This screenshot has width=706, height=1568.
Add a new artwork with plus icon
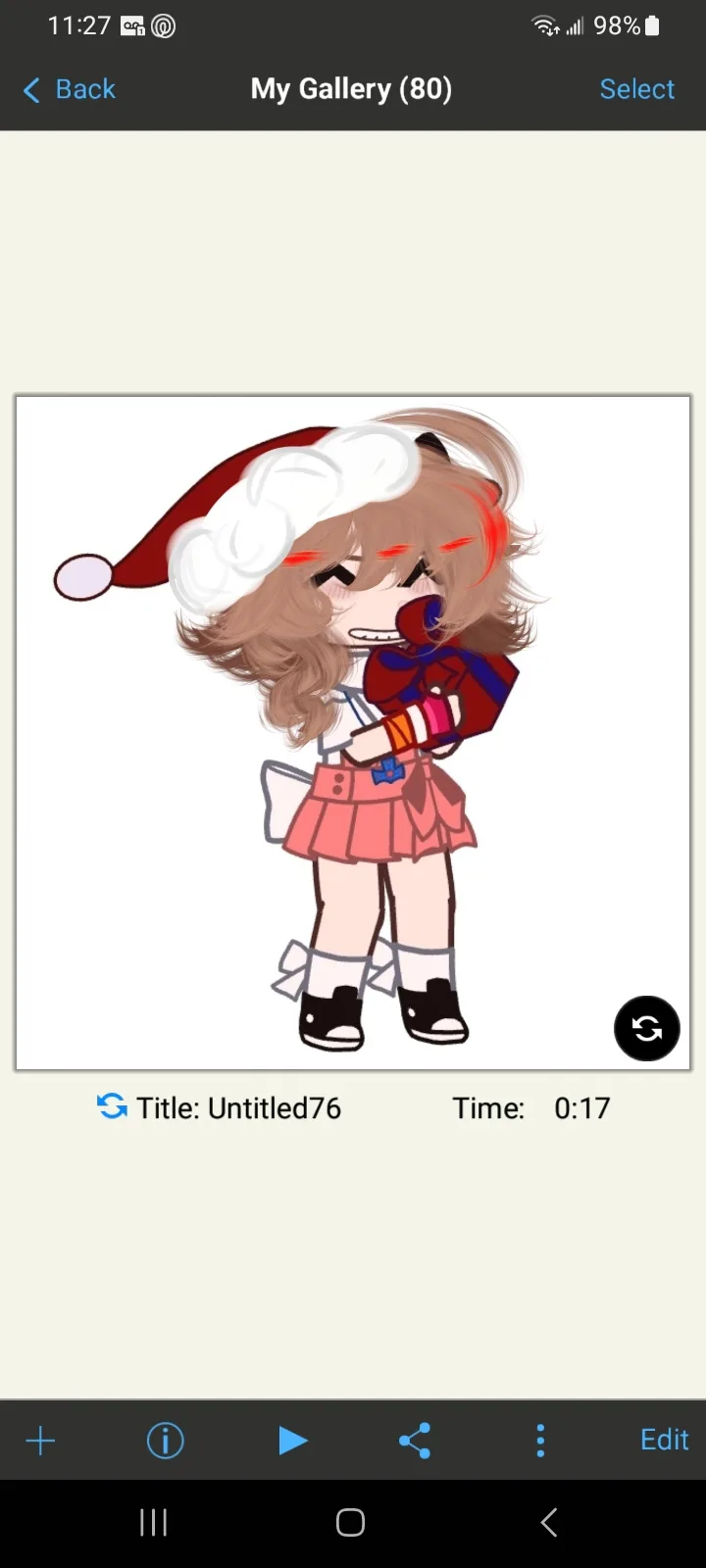(x=40, y=1441)
